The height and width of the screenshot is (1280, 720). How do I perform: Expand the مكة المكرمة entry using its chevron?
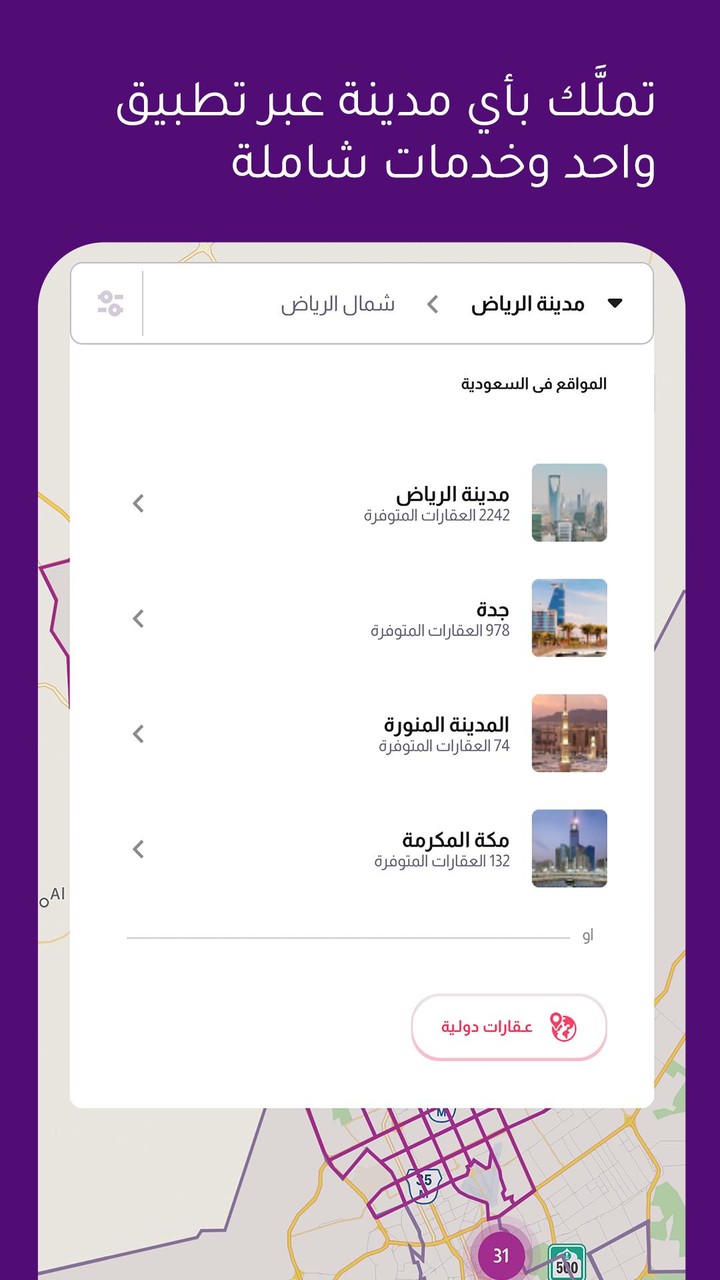[x=137, y=848]
